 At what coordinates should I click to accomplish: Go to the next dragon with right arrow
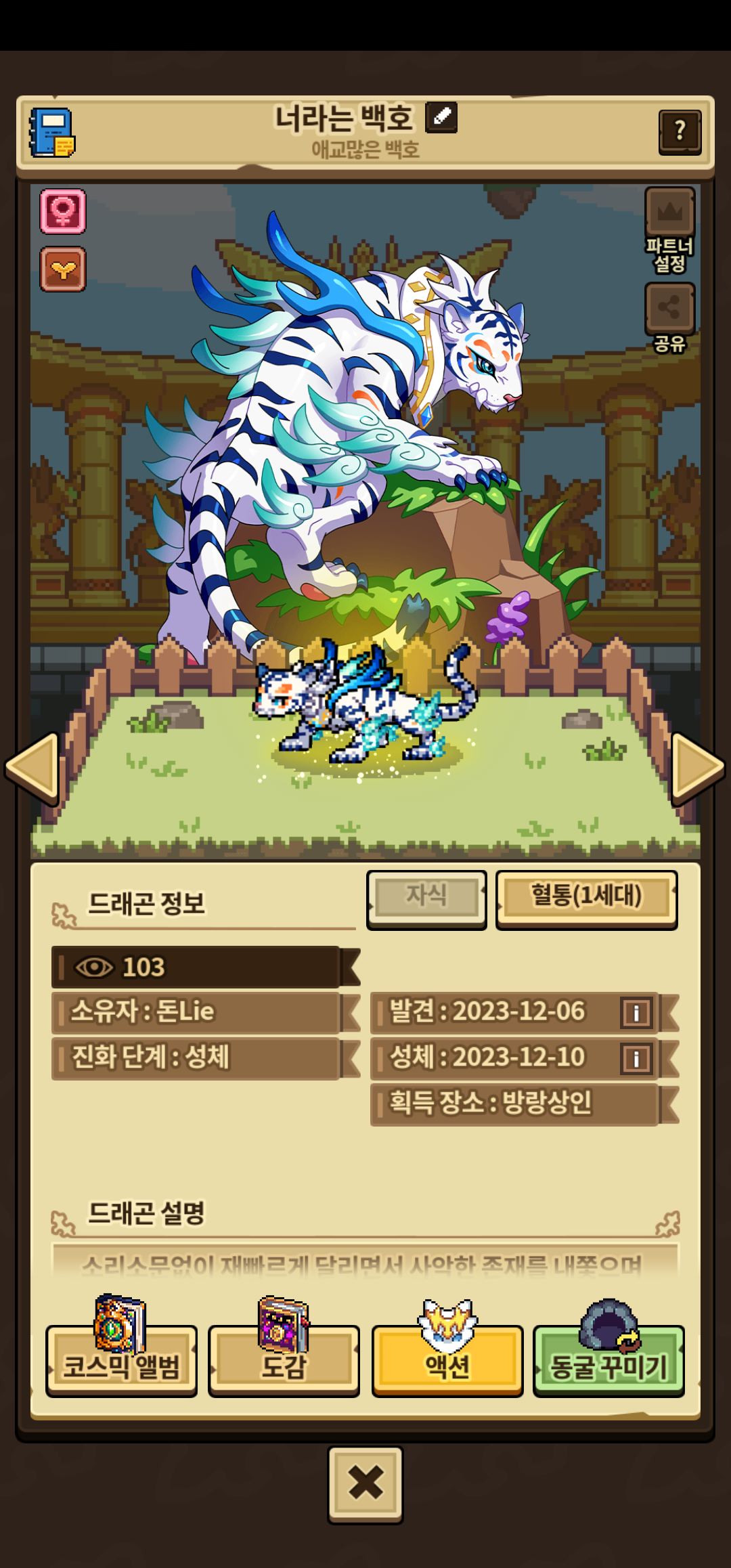point(698,767)
